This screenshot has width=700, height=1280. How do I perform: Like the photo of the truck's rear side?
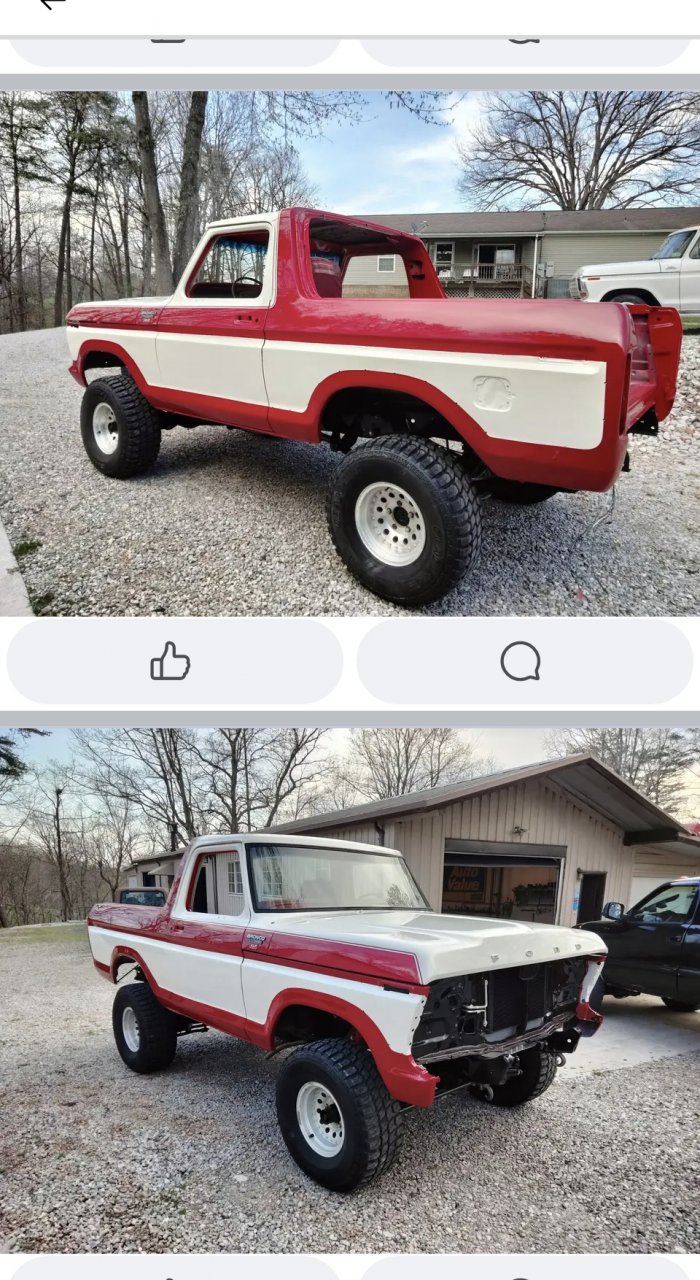[x=174, y=661]
